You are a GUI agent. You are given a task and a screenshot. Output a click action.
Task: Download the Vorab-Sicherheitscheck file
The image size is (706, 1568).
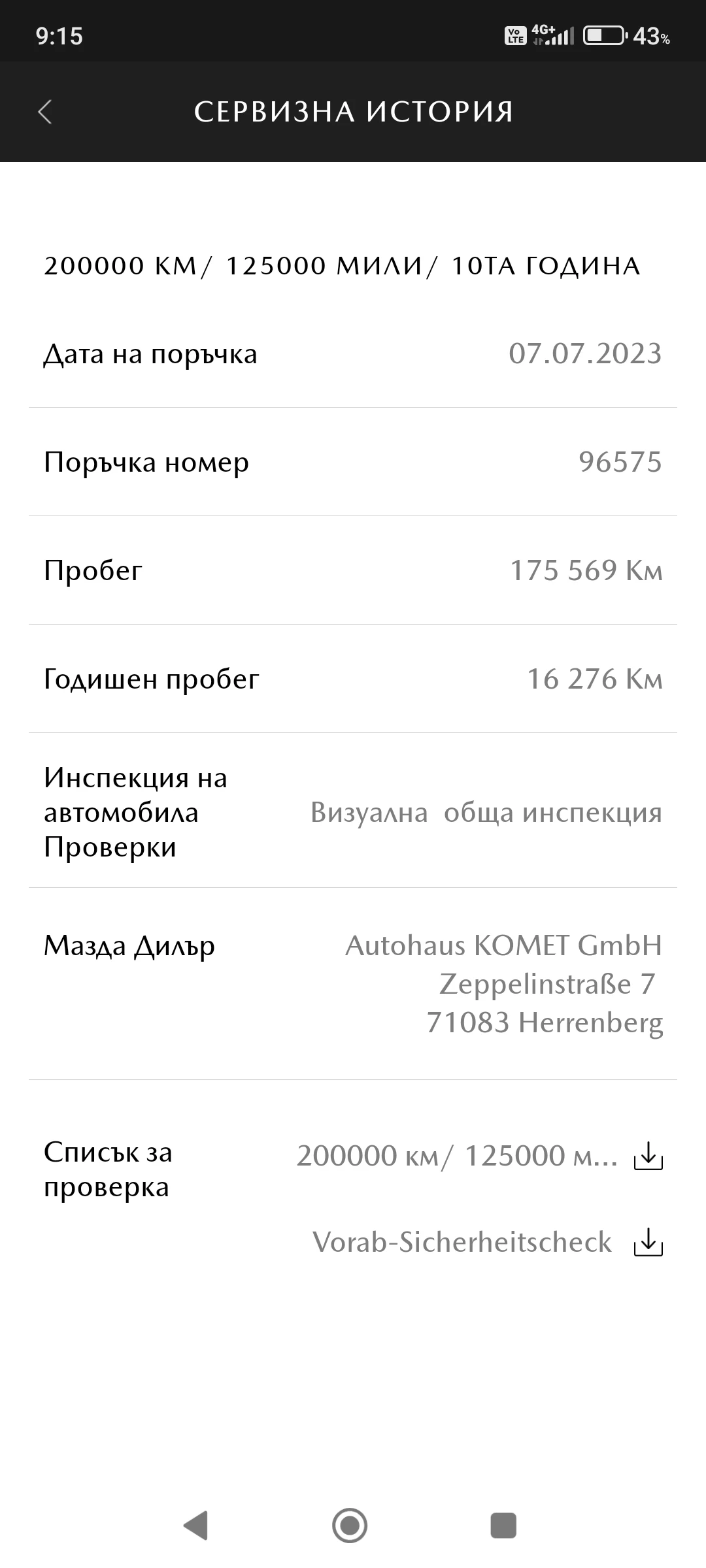(648, 1242)
